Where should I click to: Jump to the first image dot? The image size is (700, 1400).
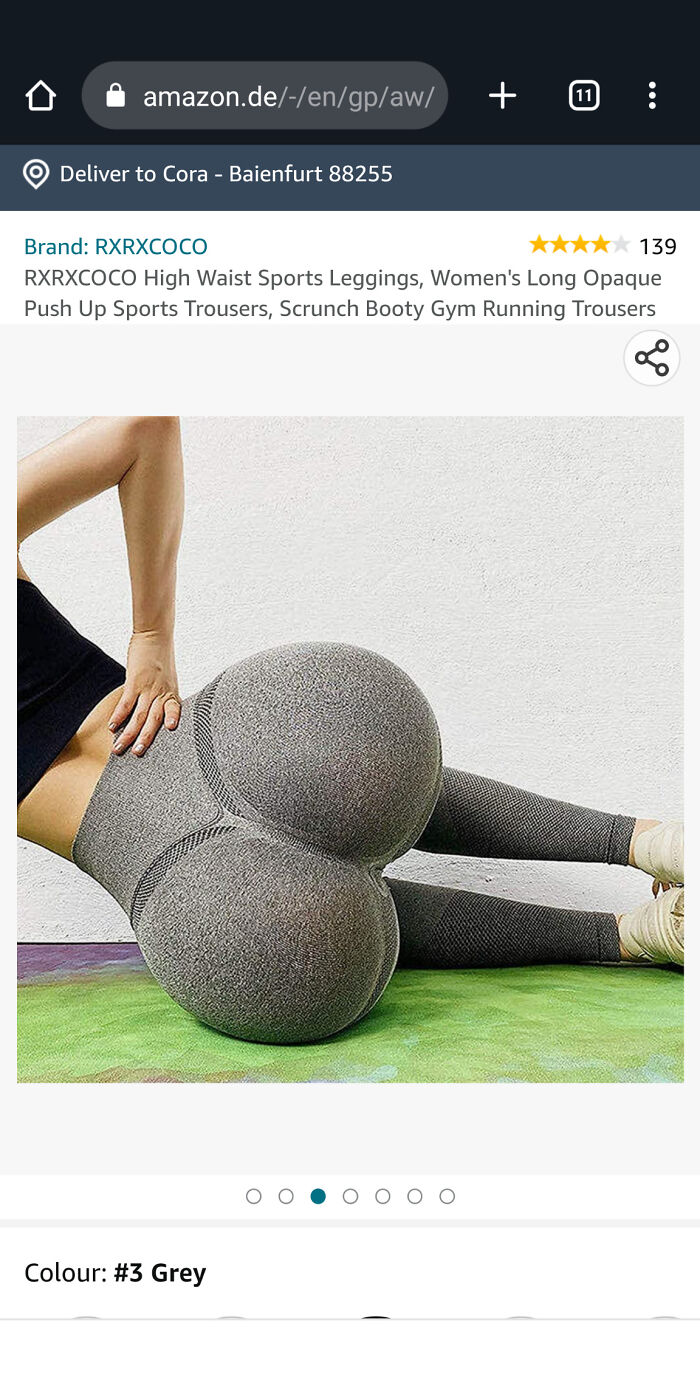(254, 1196)
